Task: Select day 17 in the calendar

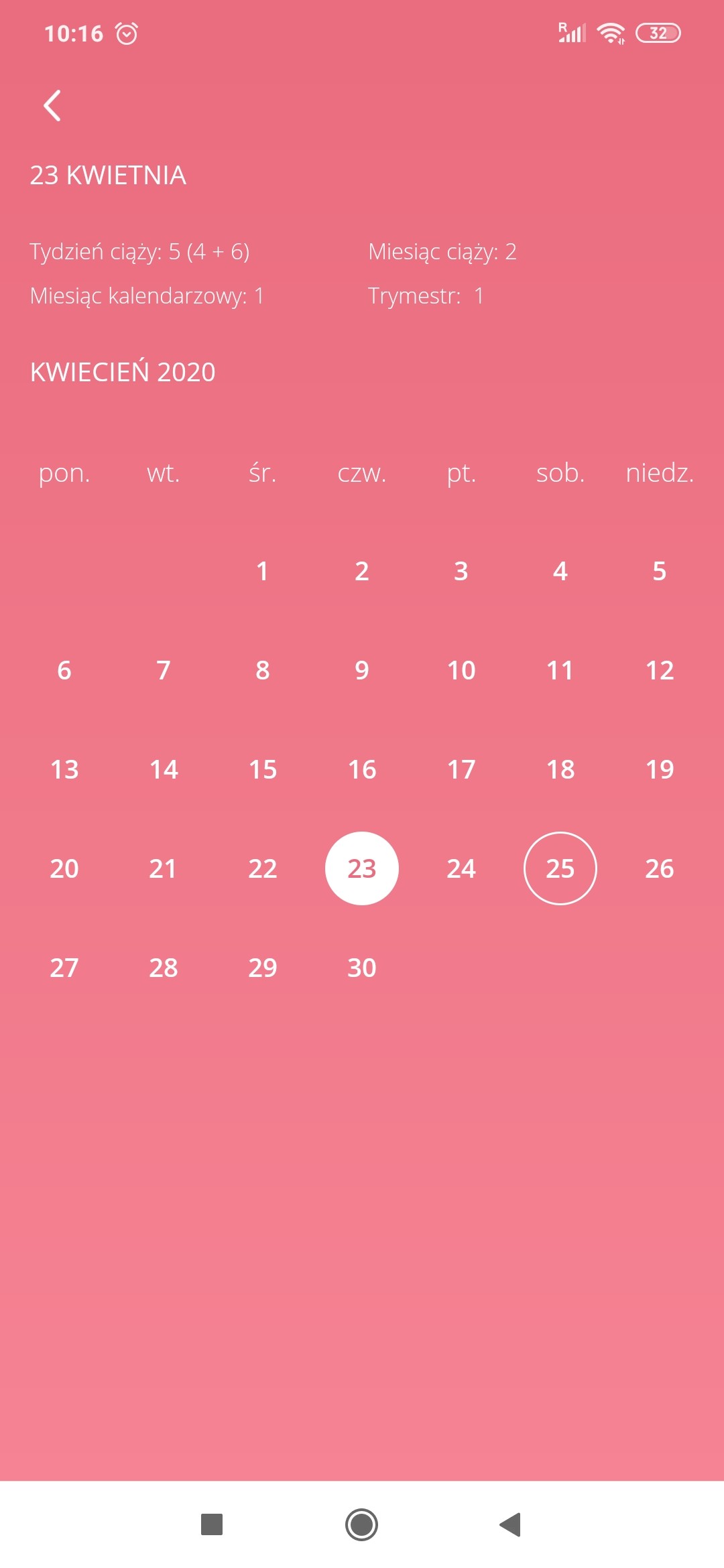Action: 461,769
